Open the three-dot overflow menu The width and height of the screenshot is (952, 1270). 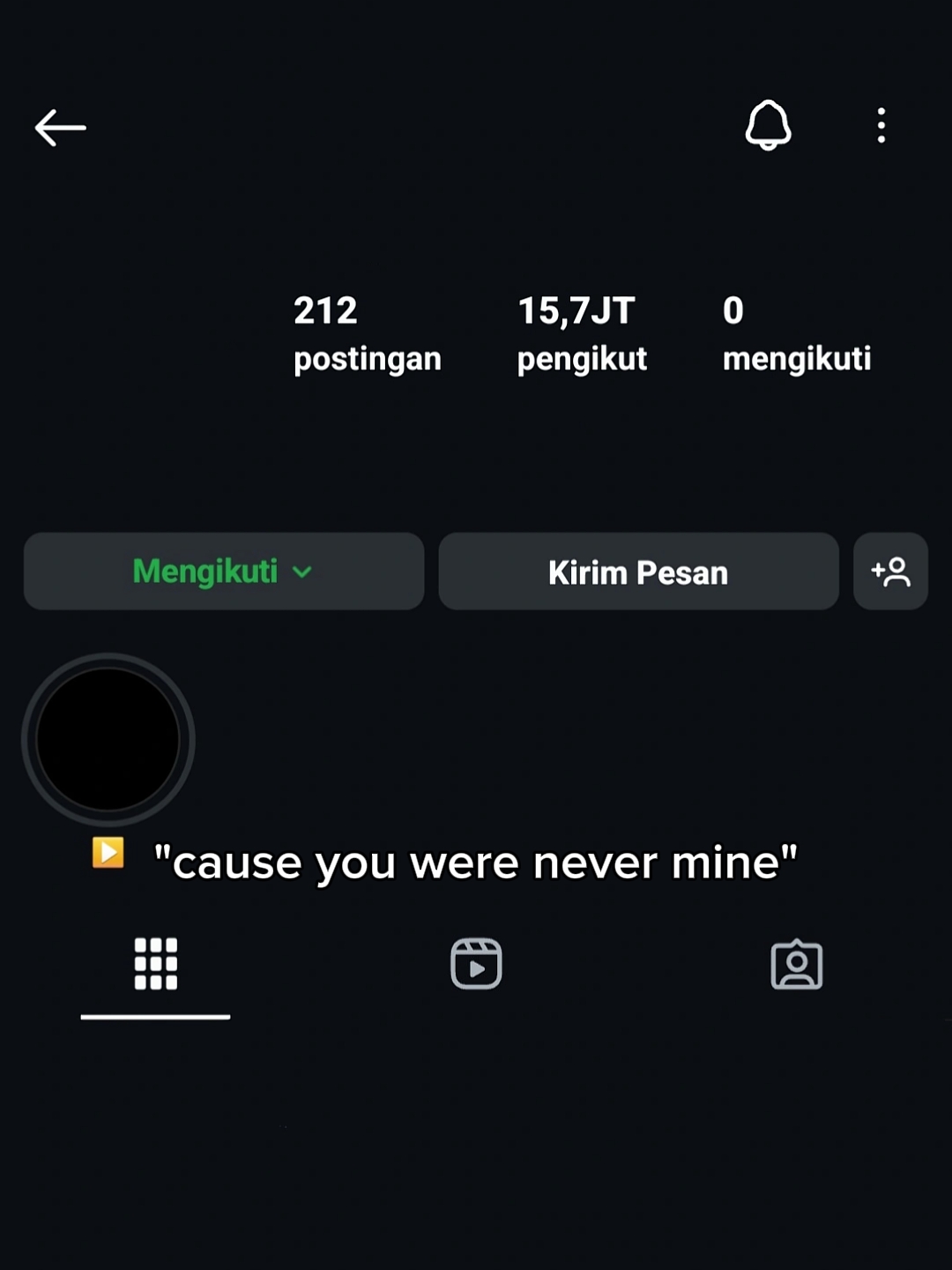pyautogui.click(x=881, y=125)
